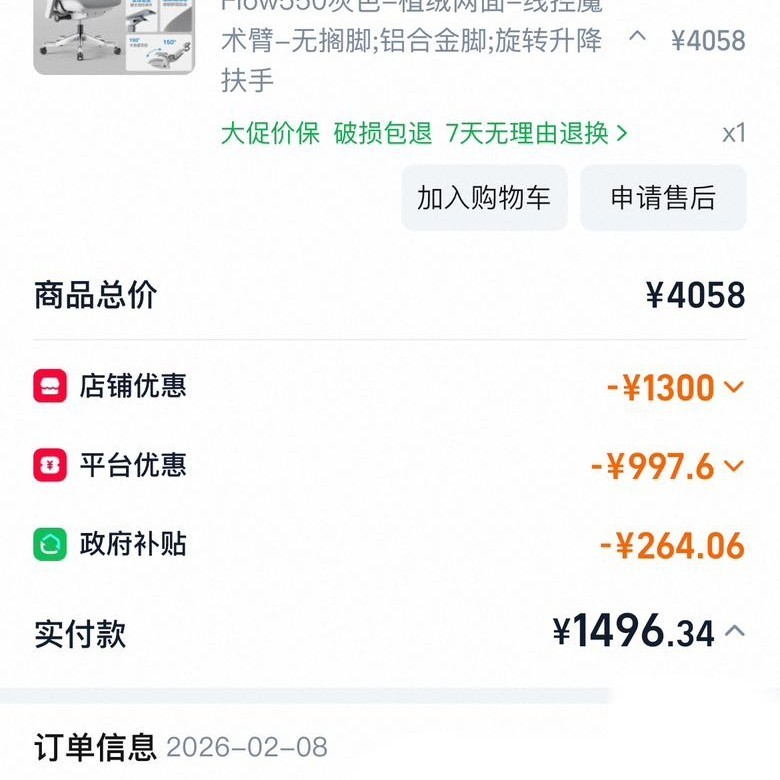Collapse the 实付款 price breakdown

735,631
